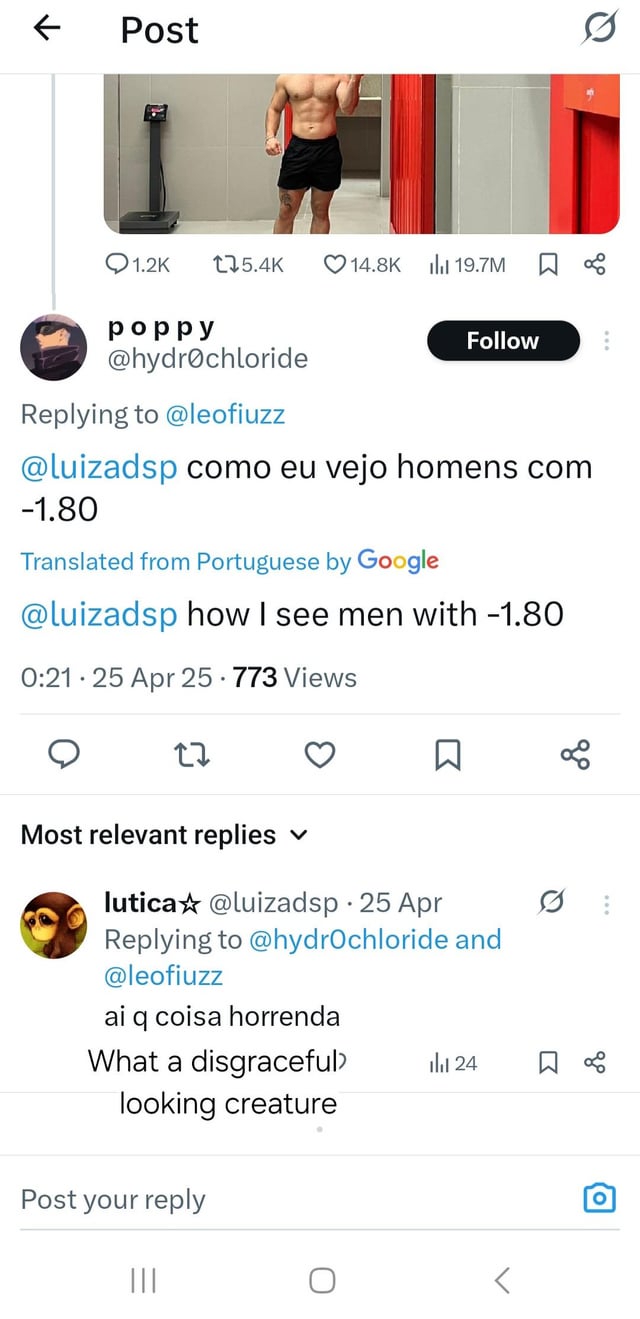Expand the Most relevant replies sorter

165,834
